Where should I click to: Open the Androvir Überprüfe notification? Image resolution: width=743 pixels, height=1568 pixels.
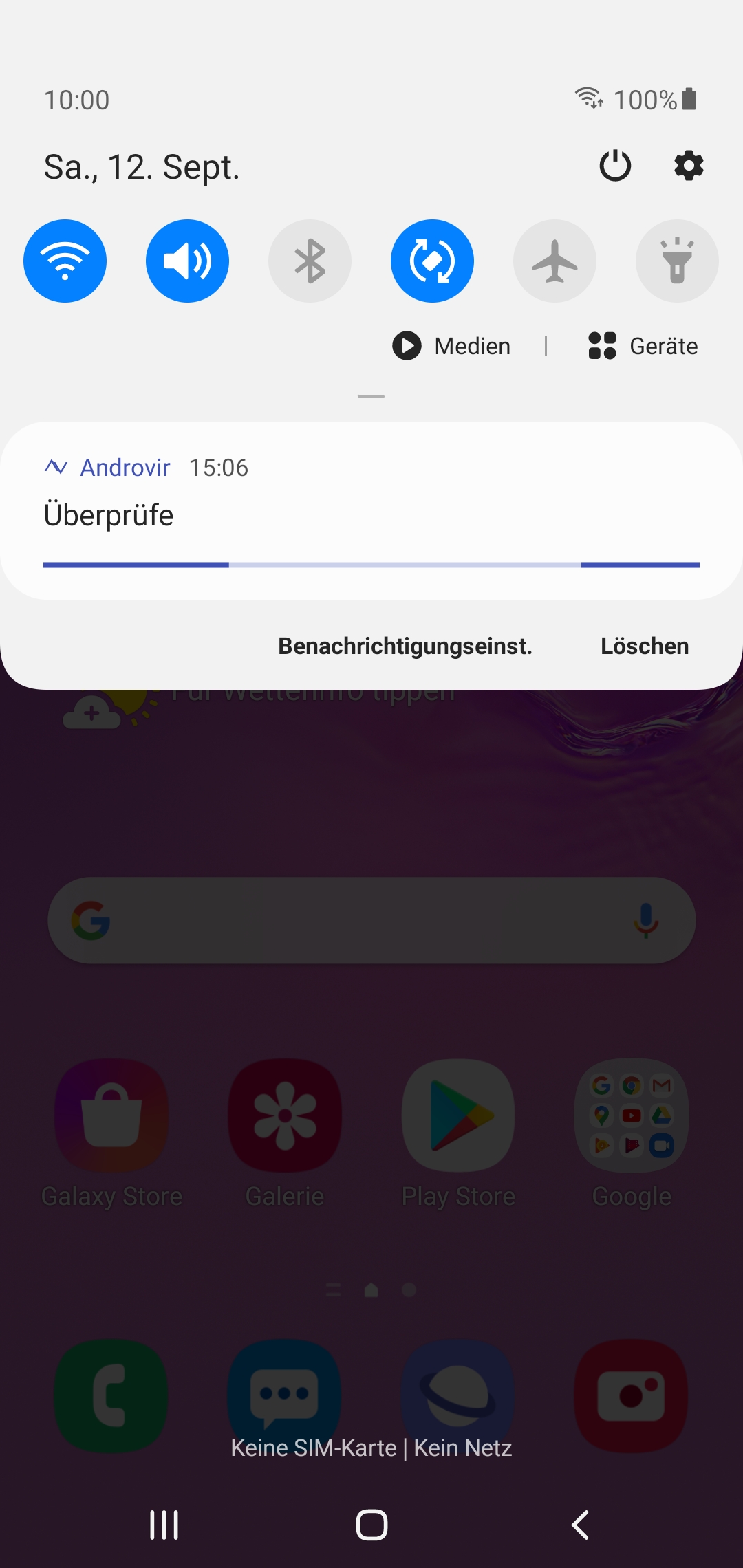pos(371,510)
